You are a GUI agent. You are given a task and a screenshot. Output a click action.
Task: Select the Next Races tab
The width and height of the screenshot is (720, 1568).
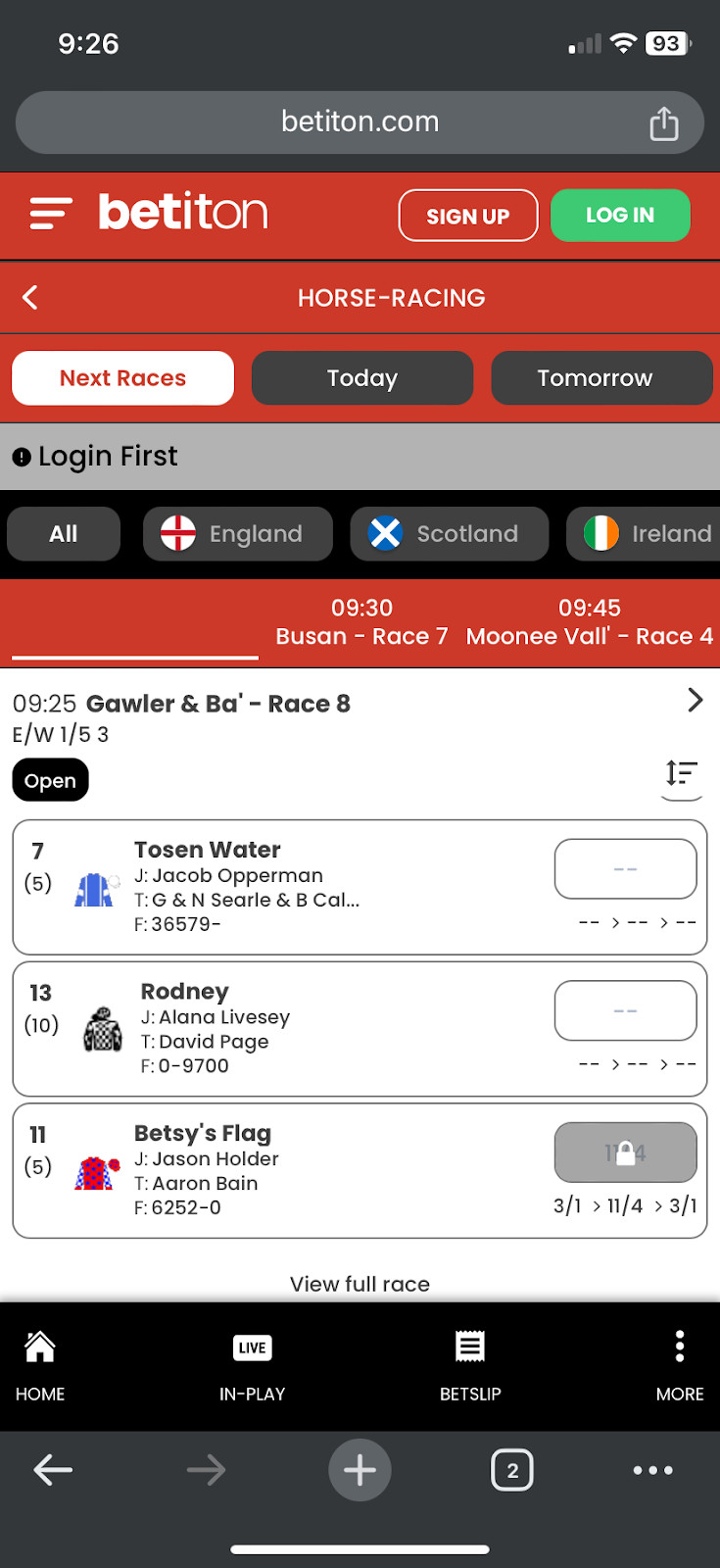[x=122, y=378]
